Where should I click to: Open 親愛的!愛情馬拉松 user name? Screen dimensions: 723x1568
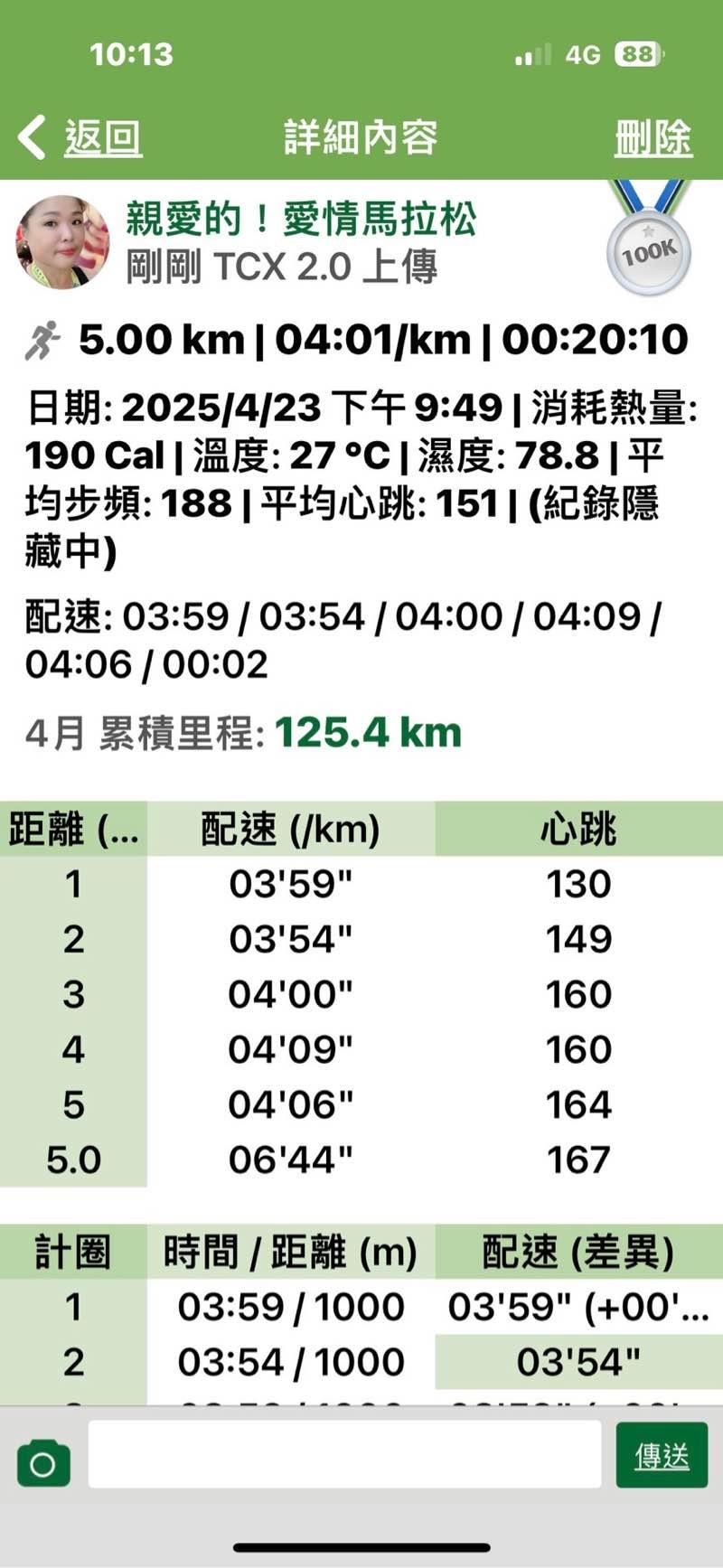click(300, 220)
